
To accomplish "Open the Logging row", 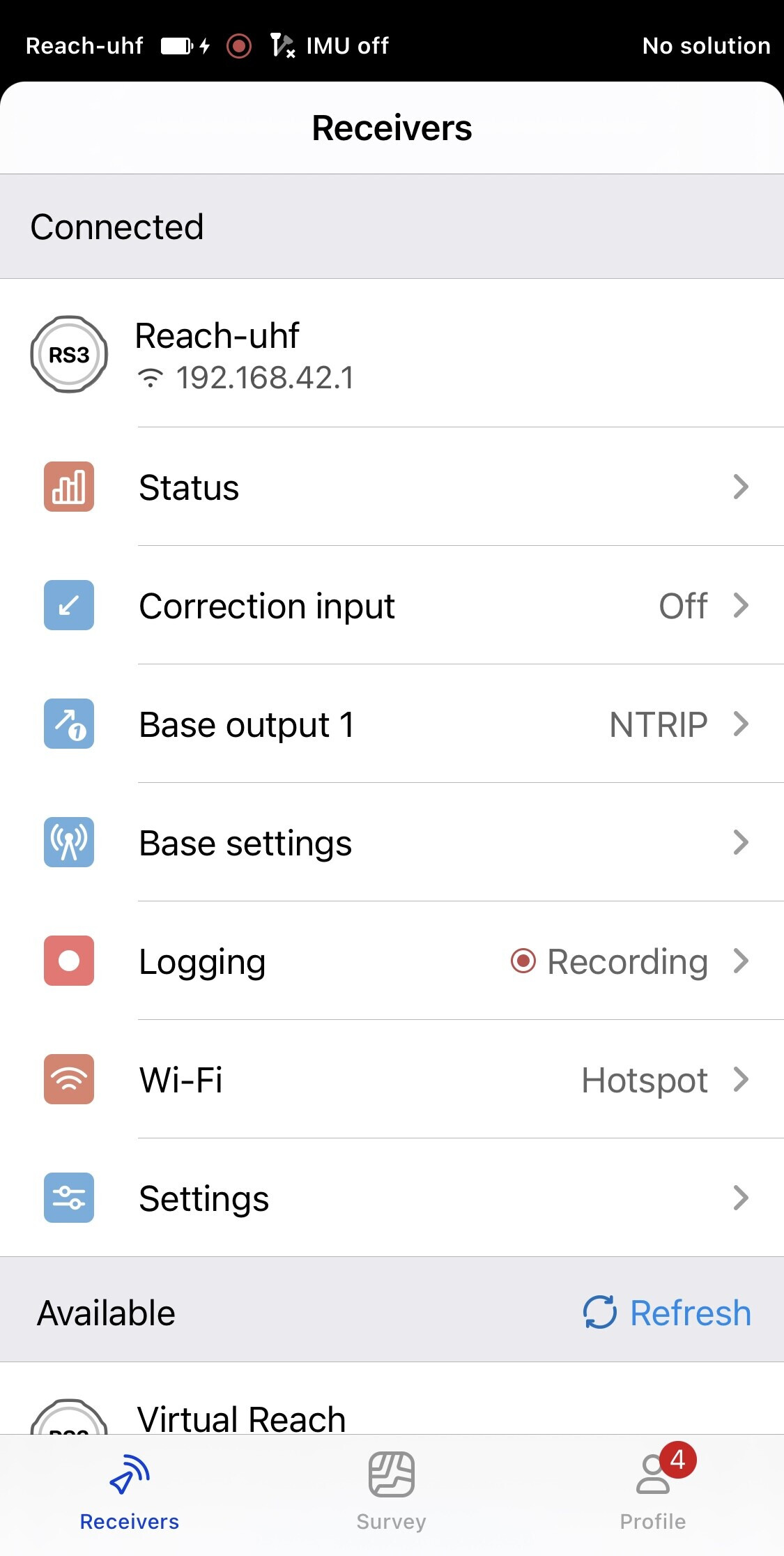I will pos(392,961).
